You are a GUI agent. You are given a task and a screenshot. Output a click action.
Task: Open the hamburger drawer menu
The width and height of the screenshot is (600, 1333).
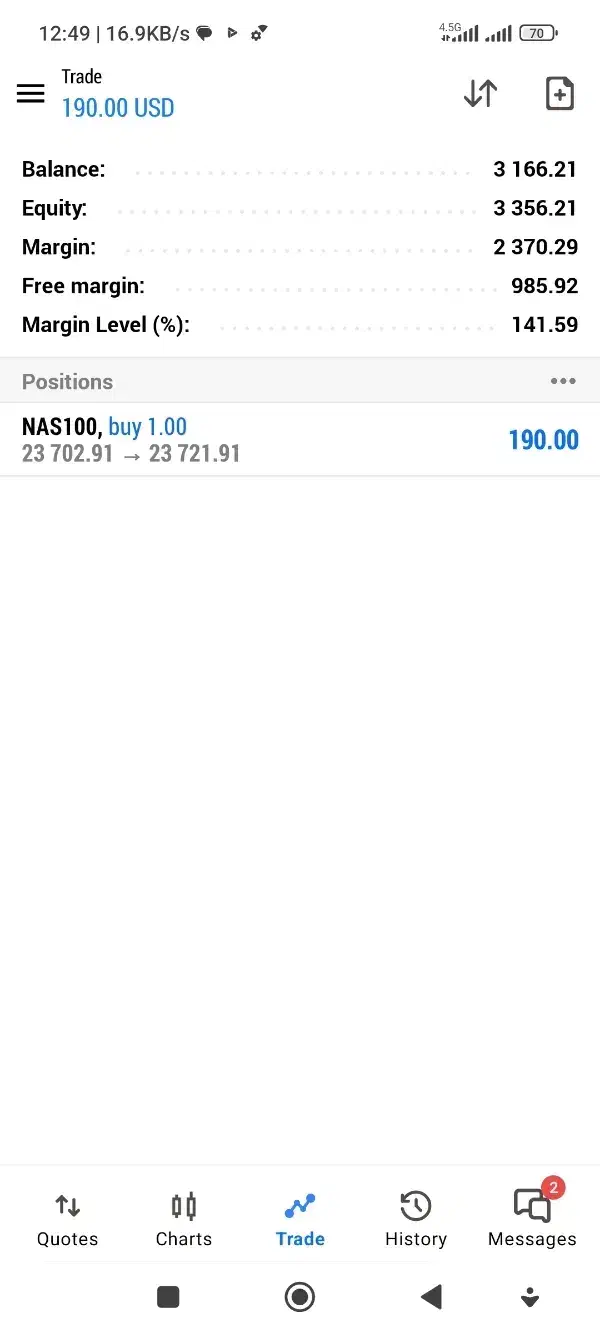click(x=31, y=94)
